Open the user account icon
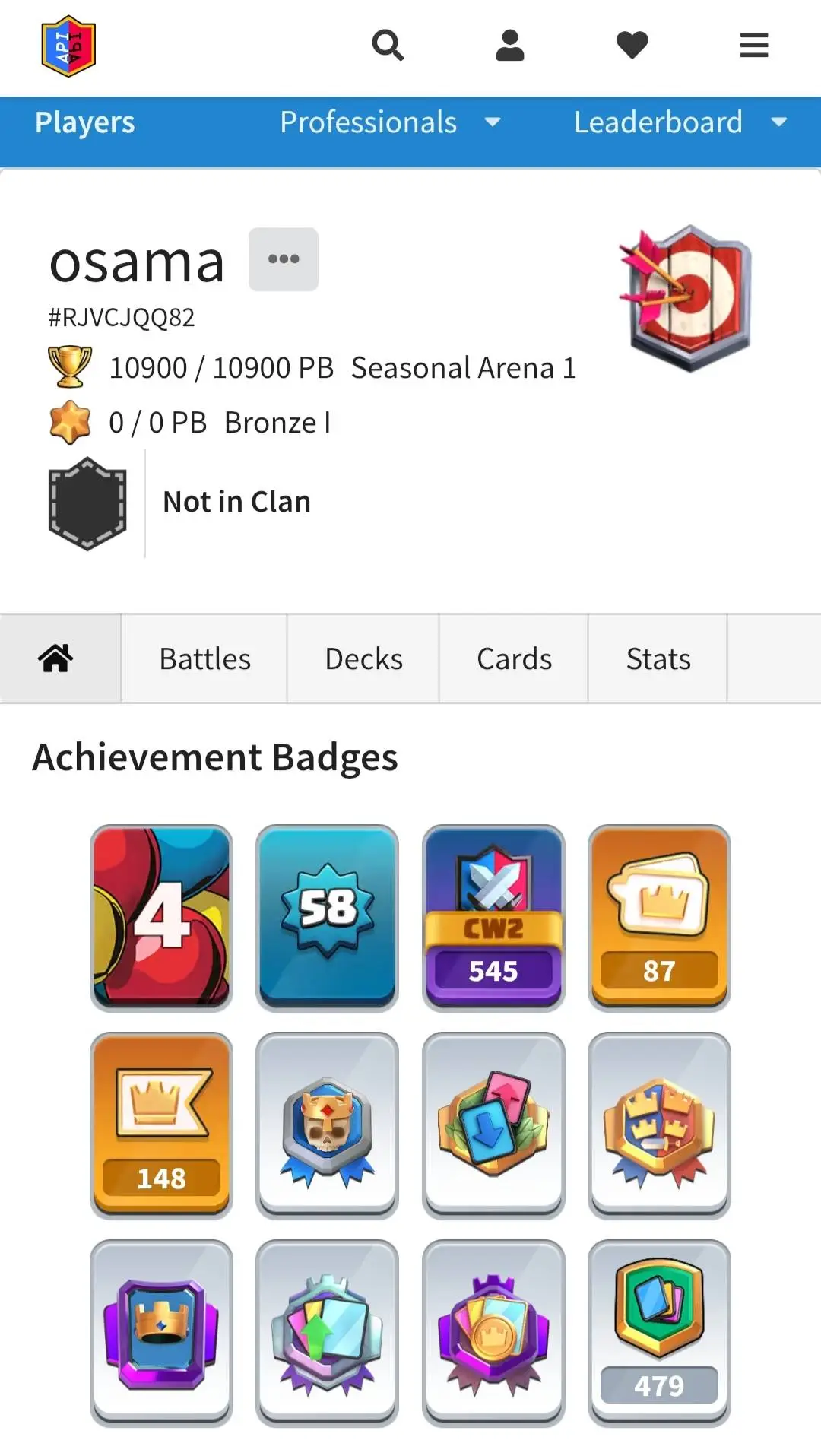The height and width of the screenshot is (1456, 821). (509, 46)
